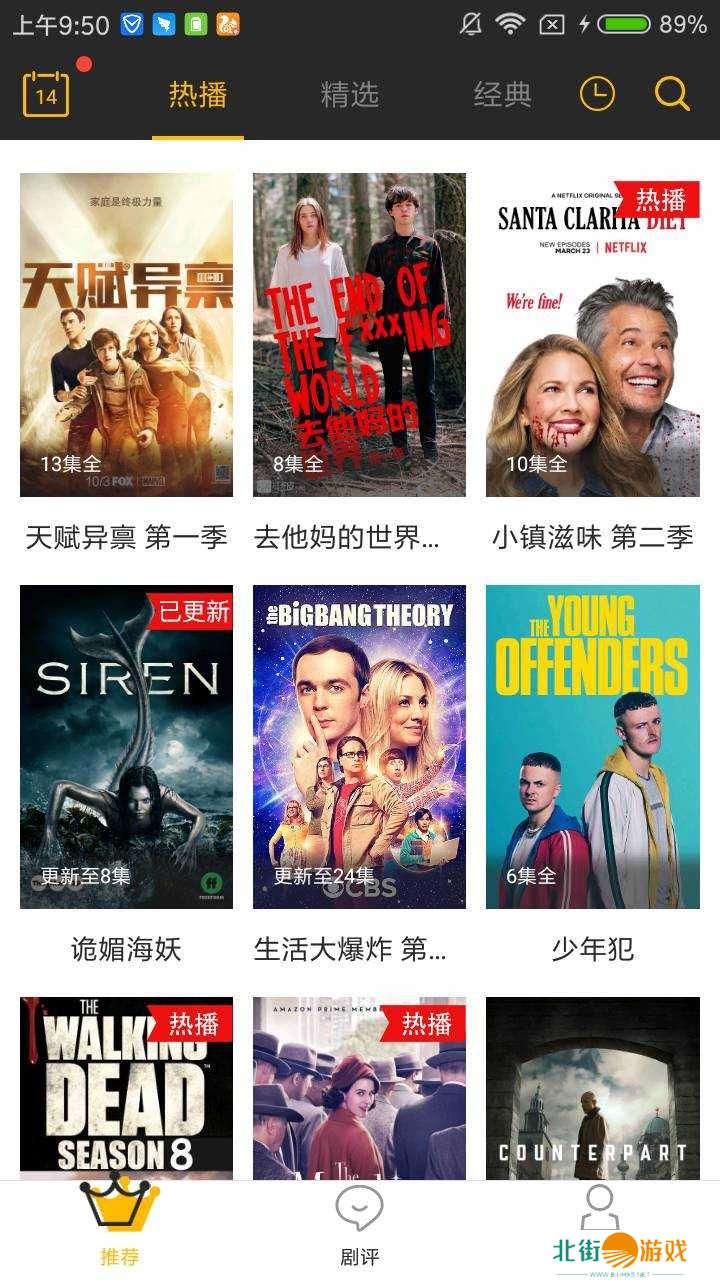Image resolution: width=720 pixels, height=1280 pixels.
Task: Open The Walking Dead Season 8
Action: (x=126, y=1088)
